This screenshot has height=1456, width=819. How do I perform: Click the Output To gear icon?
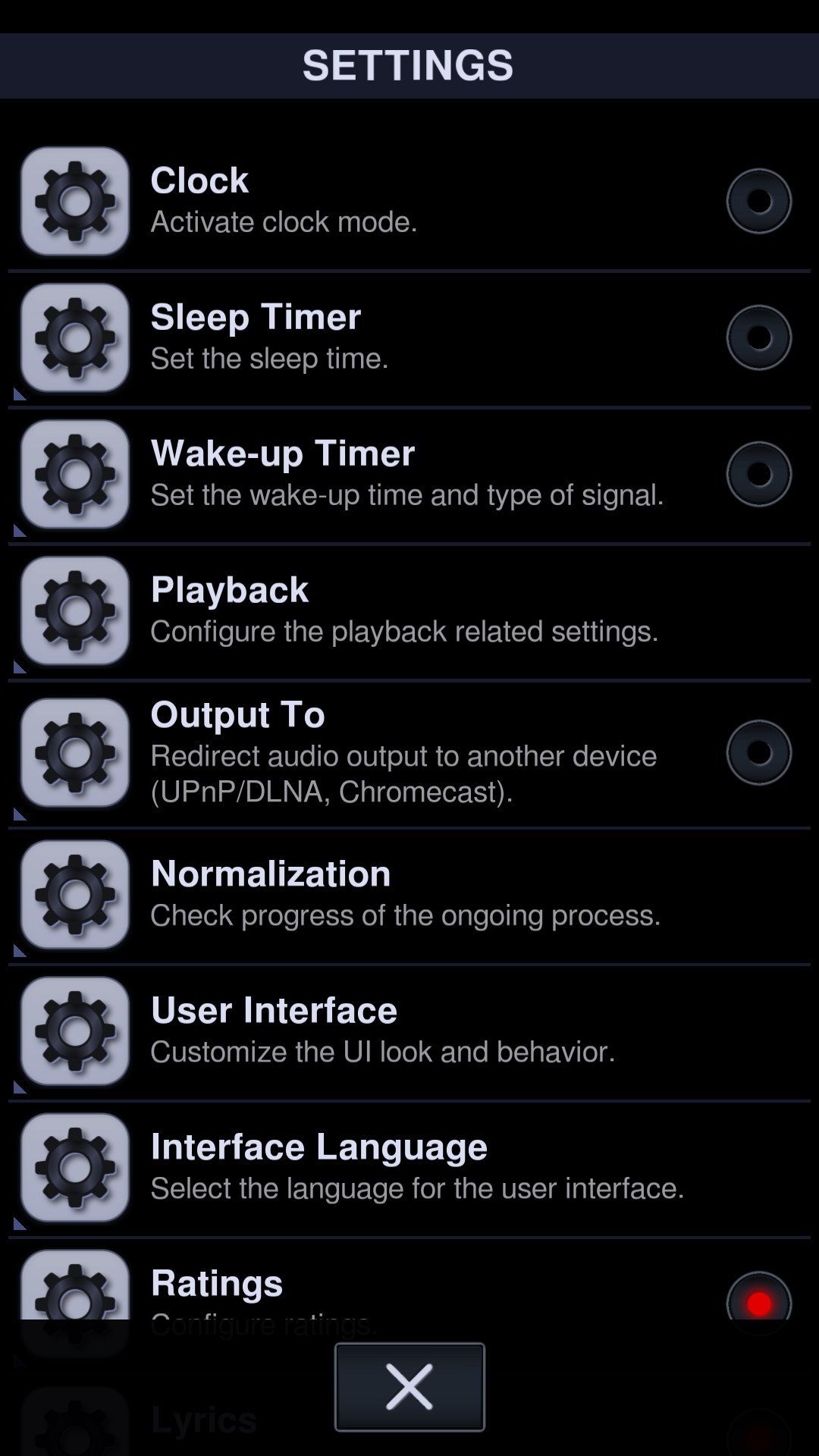point(74,751)
